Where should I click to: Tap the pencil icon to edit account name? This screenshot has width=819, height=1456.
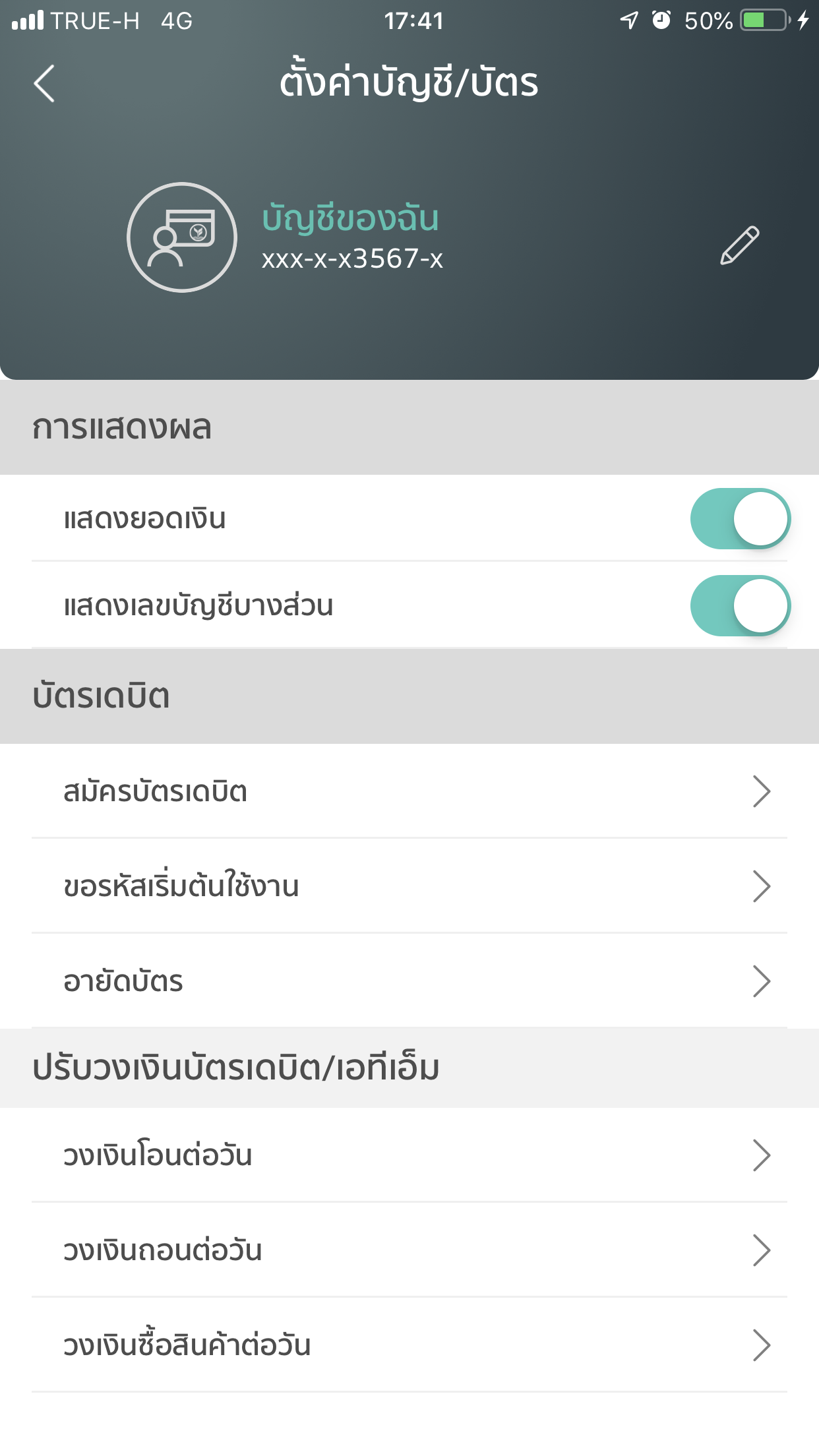click(x=739, y=245)
